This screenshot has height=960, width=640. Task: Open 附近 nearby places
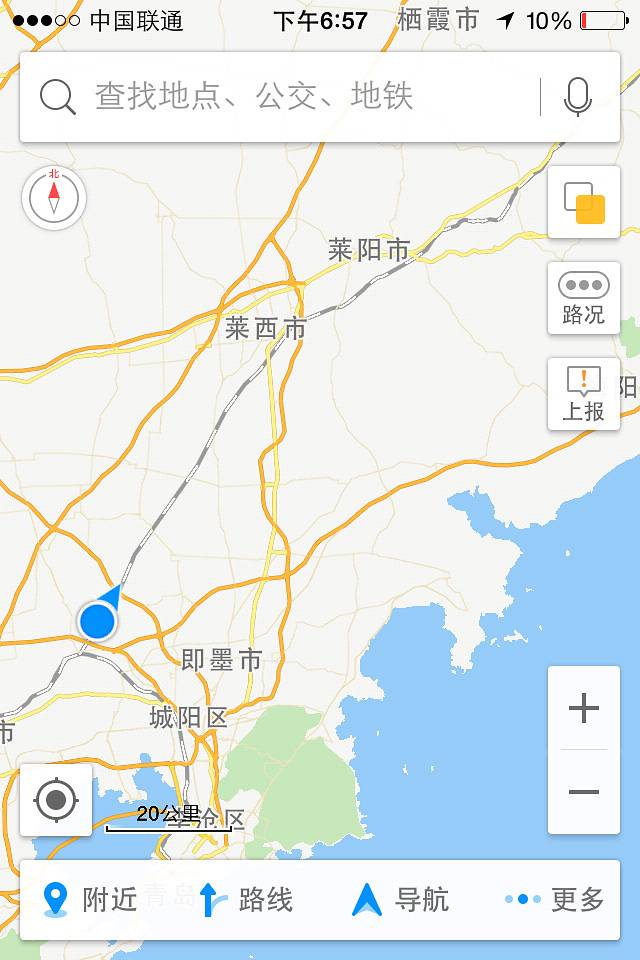(92, 900)
